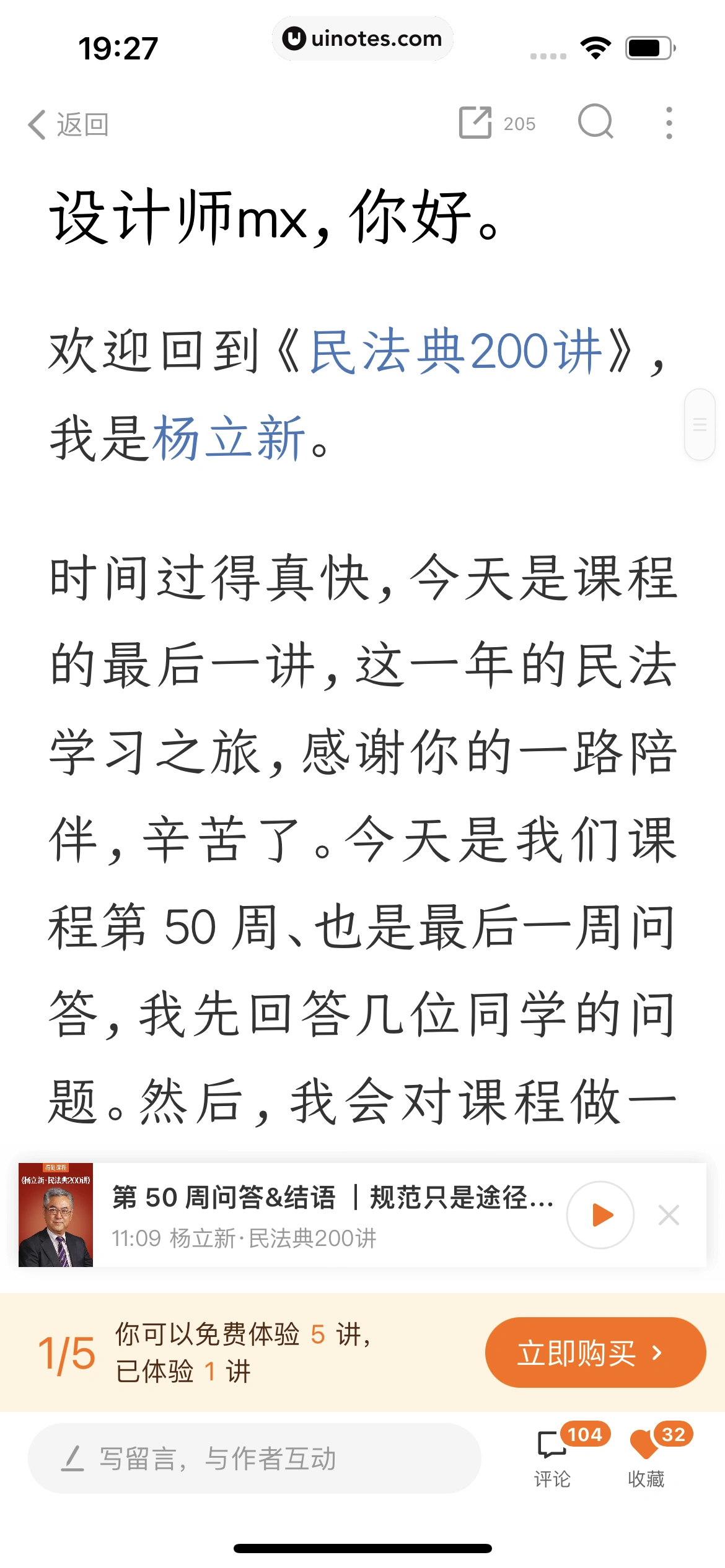Viewport: 725px width, 1568px height.
Task: Open the search icon in the top bar
Action: click(x=595, y=123)
